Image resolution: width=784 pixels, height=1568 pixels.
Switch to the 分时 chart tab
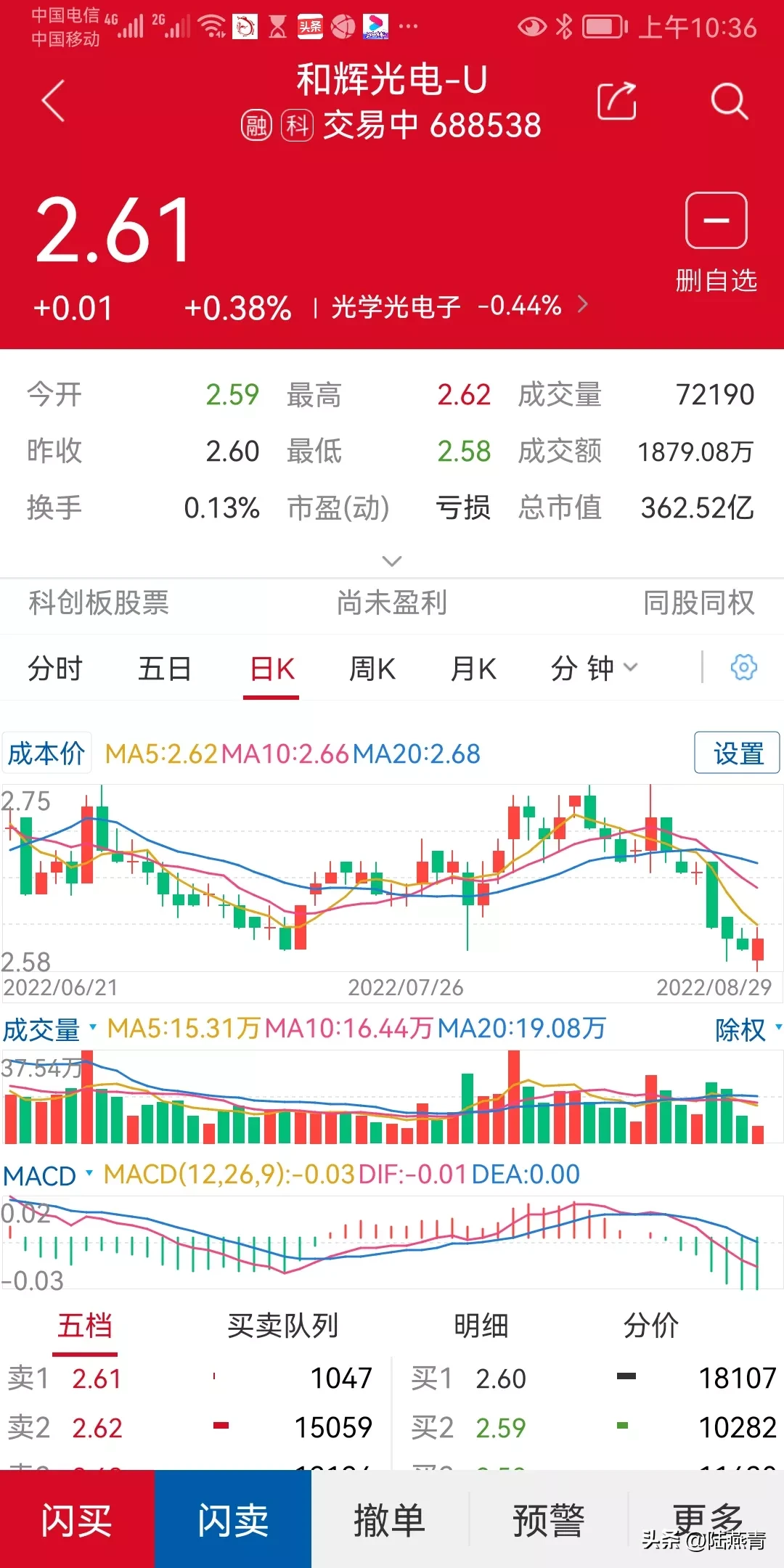click(55, 668)
